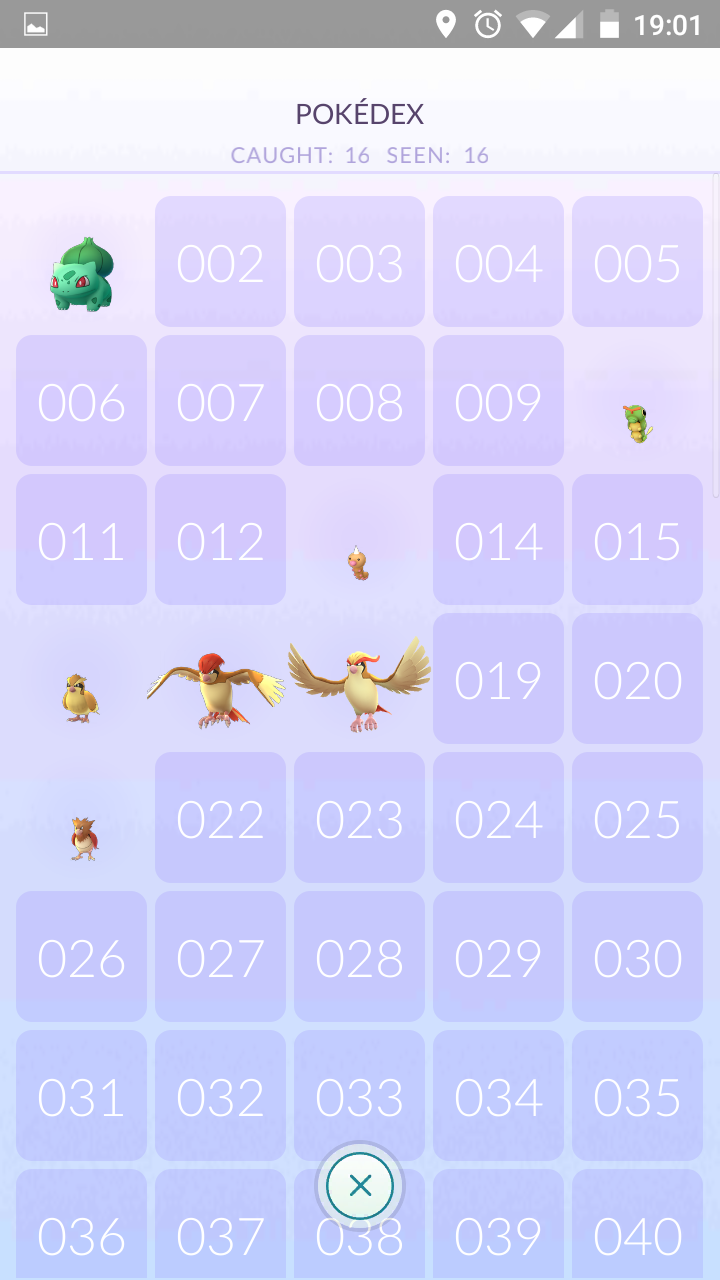This screenshot has height=1280, width=720.
Task: View the Pidgeot entry
Action: point(360,684)
